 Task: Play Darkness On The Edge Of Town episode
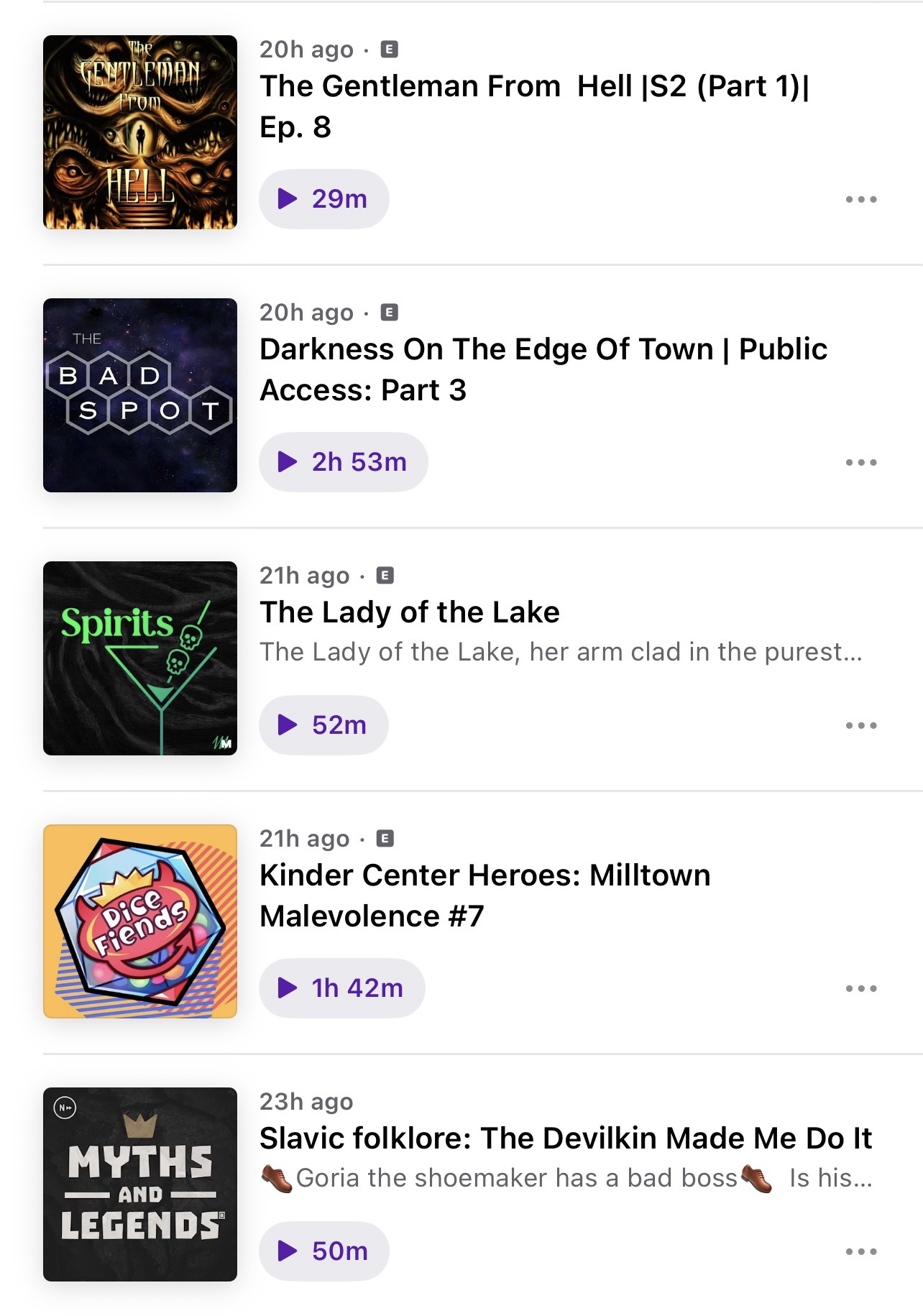[x=343, y=462]
